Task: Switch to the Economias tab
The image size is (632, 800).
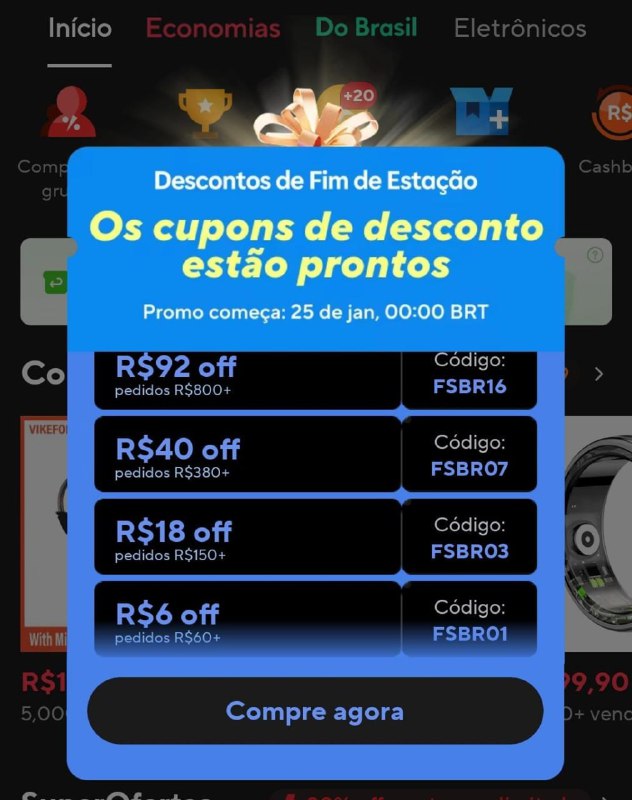Action: click(x=213, y=28)
